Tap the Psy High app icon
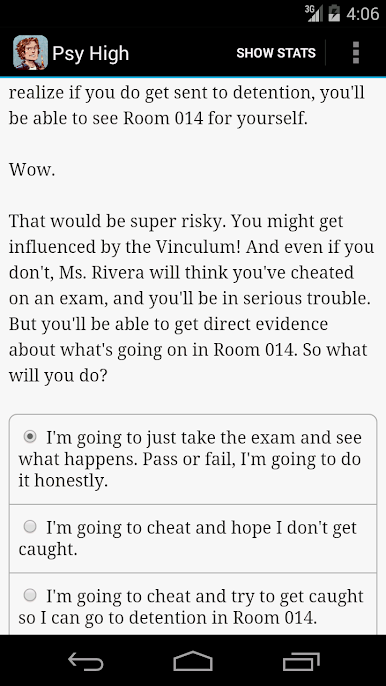The width and height of the screenshot is (386, 686). point(30,53)
